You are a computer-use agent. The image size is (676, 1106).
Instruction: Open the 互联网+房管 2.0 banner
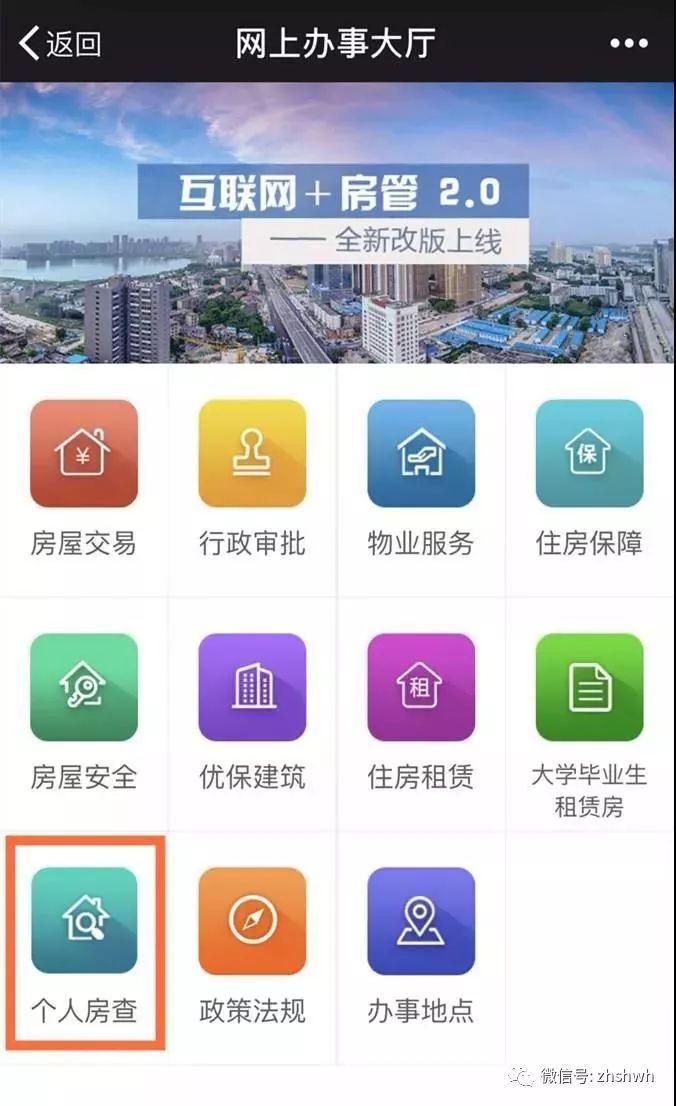pos(338,222)
